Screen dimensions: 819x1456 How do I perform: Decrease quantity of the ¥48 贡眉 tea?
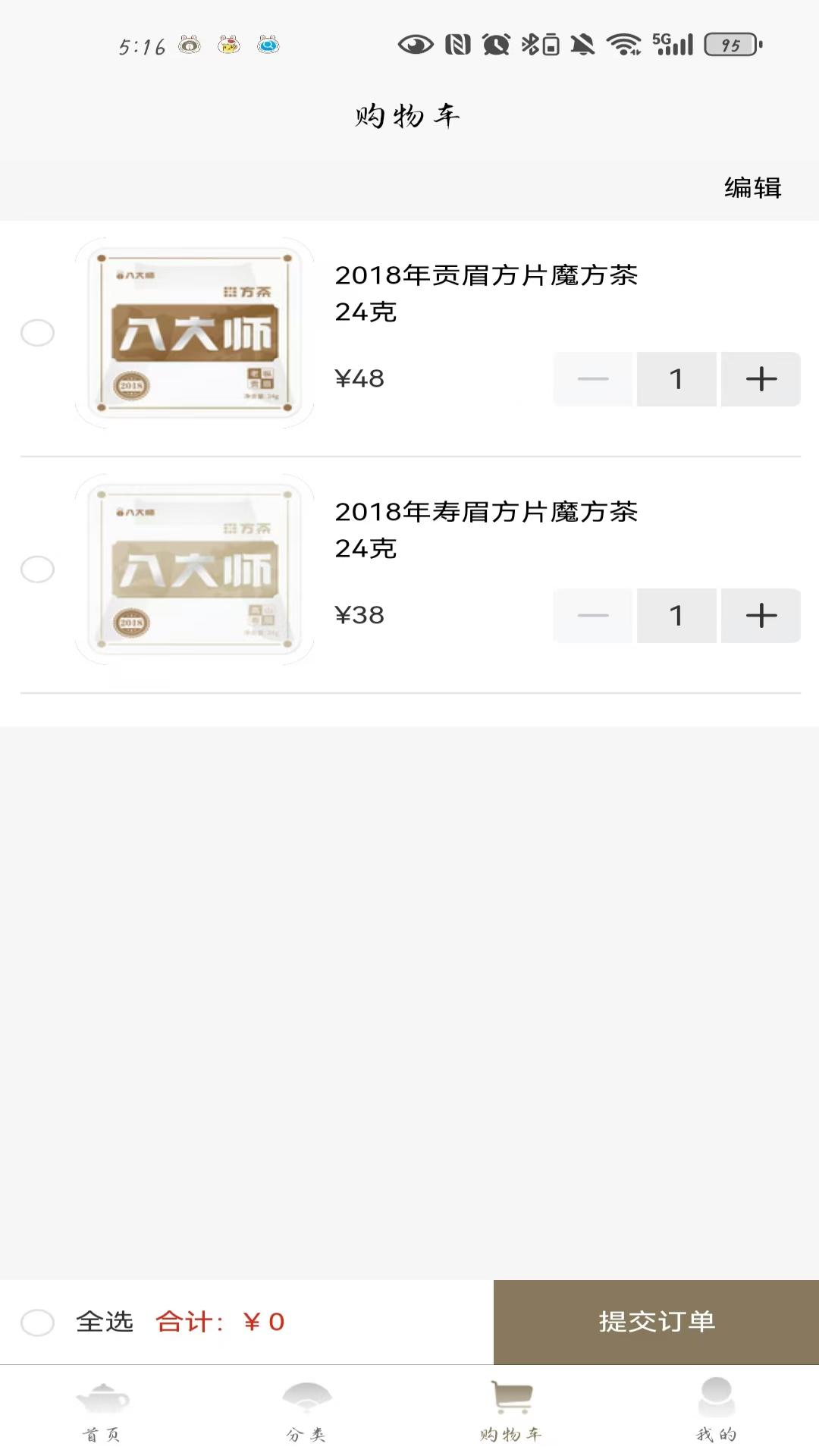(x=593, y=379)
